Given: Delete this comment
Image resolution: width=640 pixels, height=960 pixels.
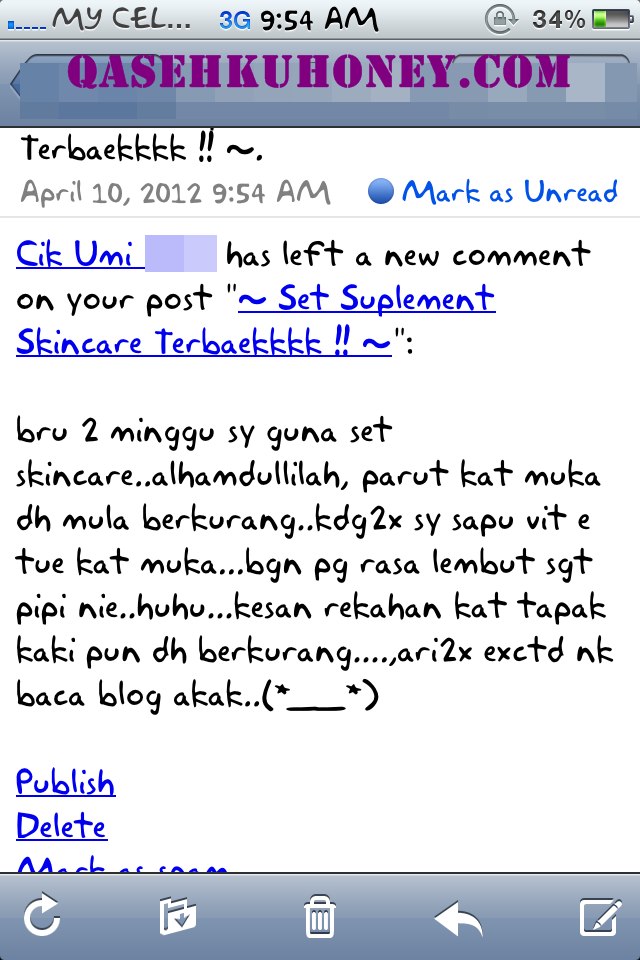Looking at the screenshot, I should click(x=62, y=826).
